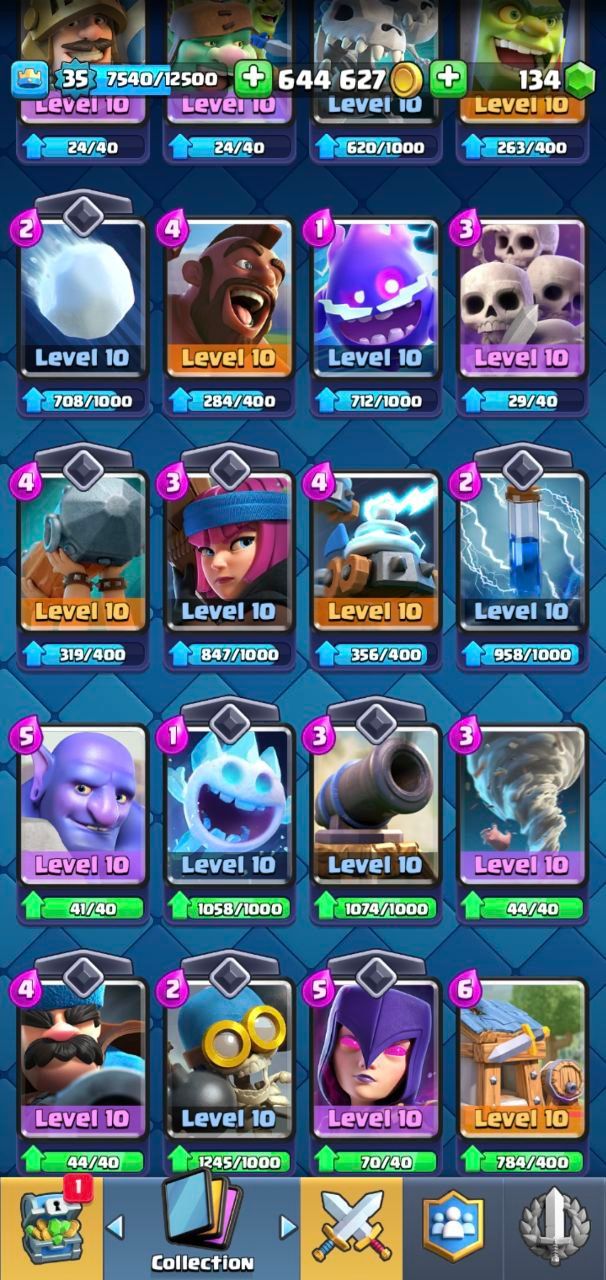Tap the Tornado spell card
This screenshot has width=606, height=1280.
click(x=522, y=807)
